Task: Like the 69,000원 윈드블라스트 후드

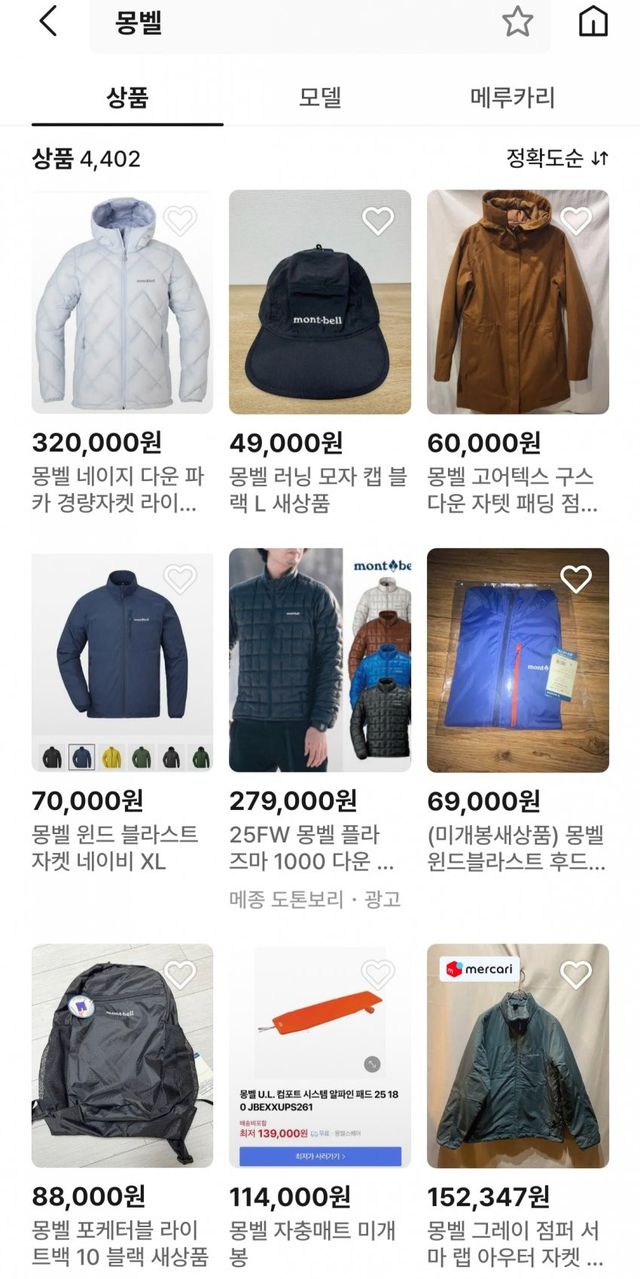Action: (576, 578)
